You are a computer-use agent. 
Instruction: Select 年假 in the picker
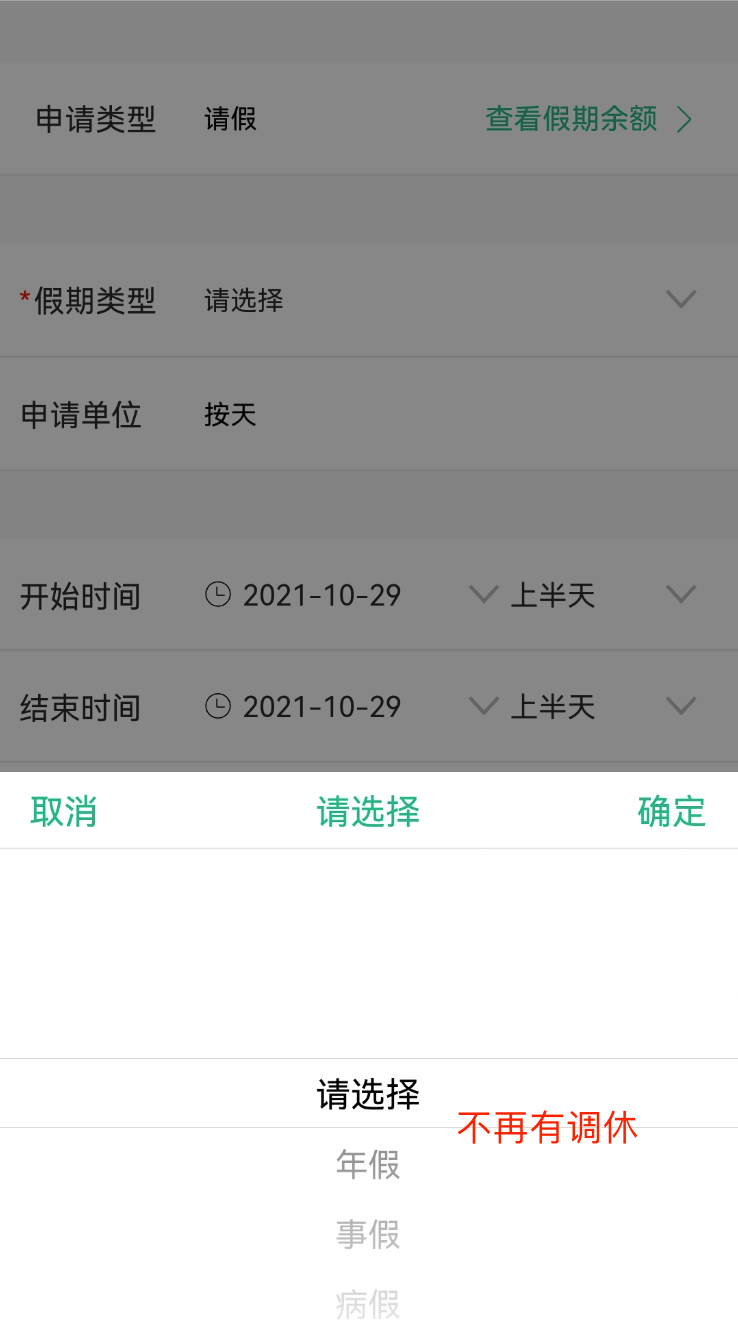368,1164
